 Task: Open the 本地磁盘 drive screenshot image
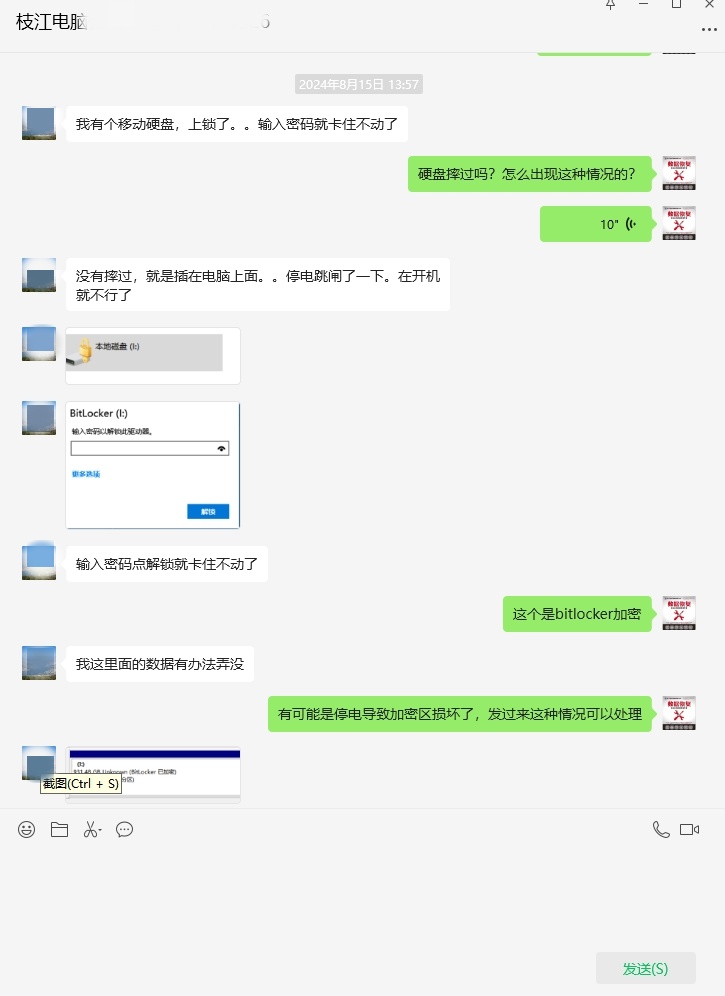click(x=152, y=354)
